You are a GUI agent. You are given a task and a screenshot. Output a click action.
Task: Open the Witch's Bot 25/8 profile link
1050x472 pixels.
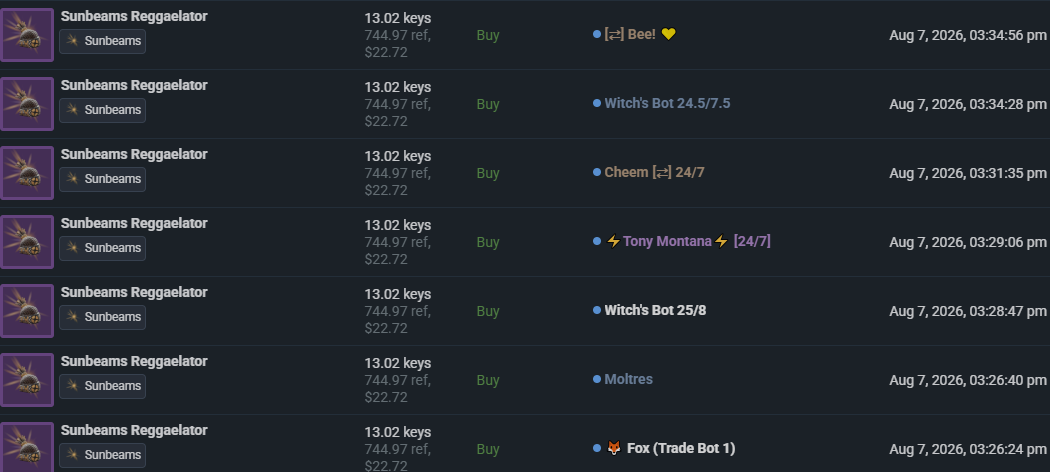(655, 310)
